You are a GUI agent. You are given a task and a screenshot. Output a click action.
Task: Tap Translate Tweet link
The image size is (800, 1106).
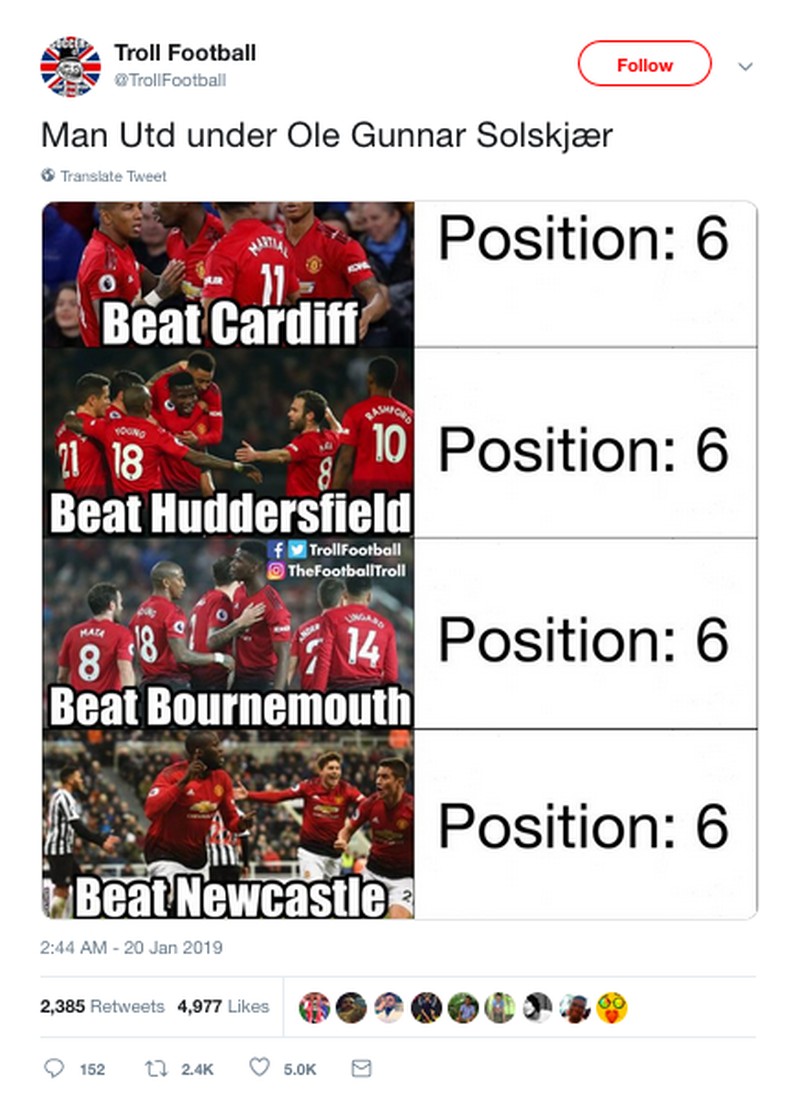[x=112, y=176]
